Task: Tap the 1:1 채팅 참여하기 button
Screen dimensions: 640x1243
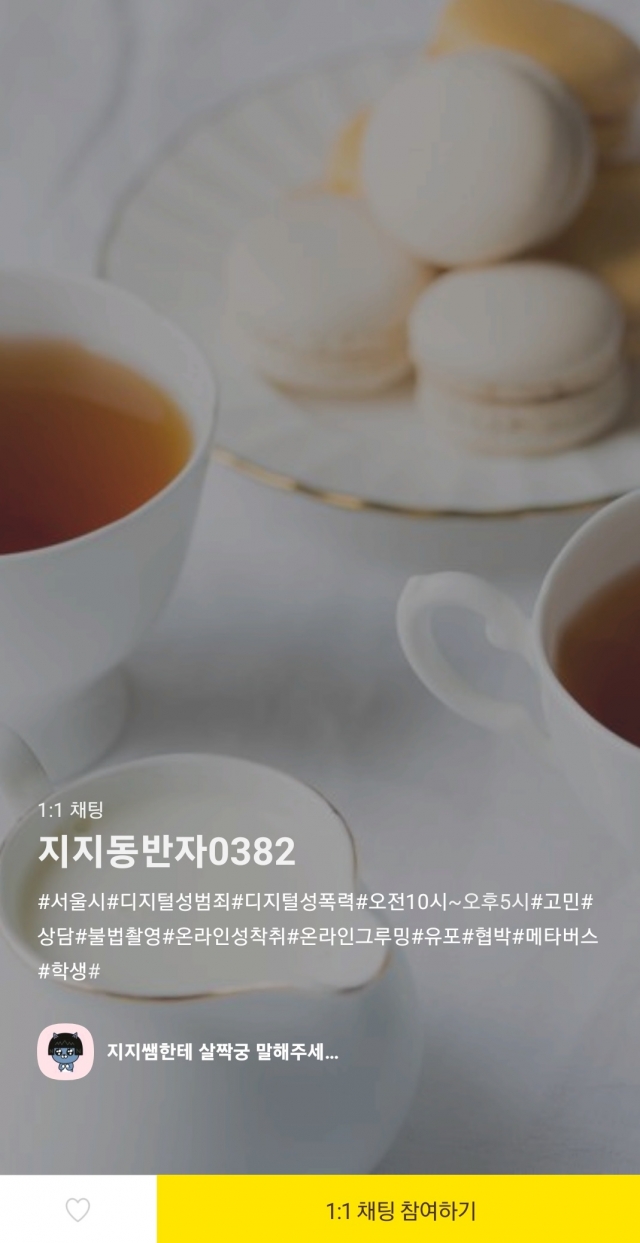Action: click(399, 1210)
